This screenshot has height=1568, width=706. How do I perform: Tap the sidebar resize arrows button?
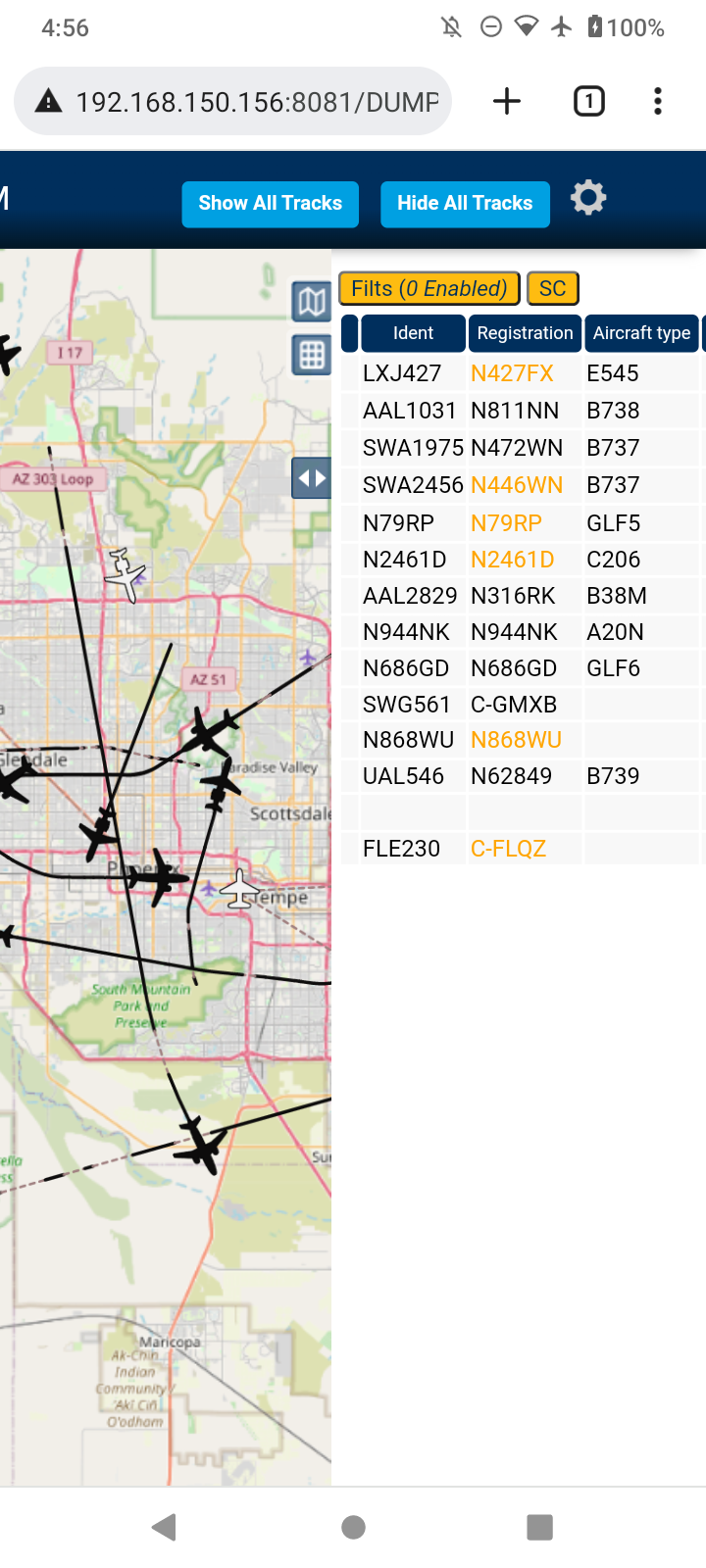pos(311,478)
